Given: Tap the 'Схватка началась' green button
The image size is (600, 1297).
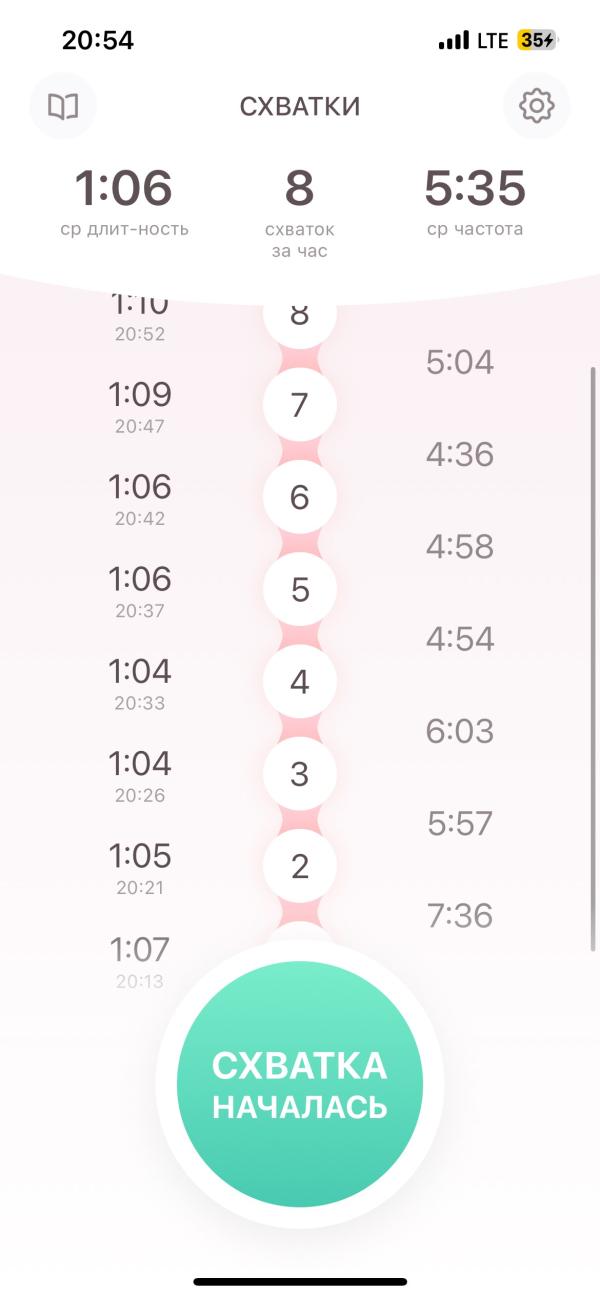Looking at the screenshot, I should pos(300,1085).
